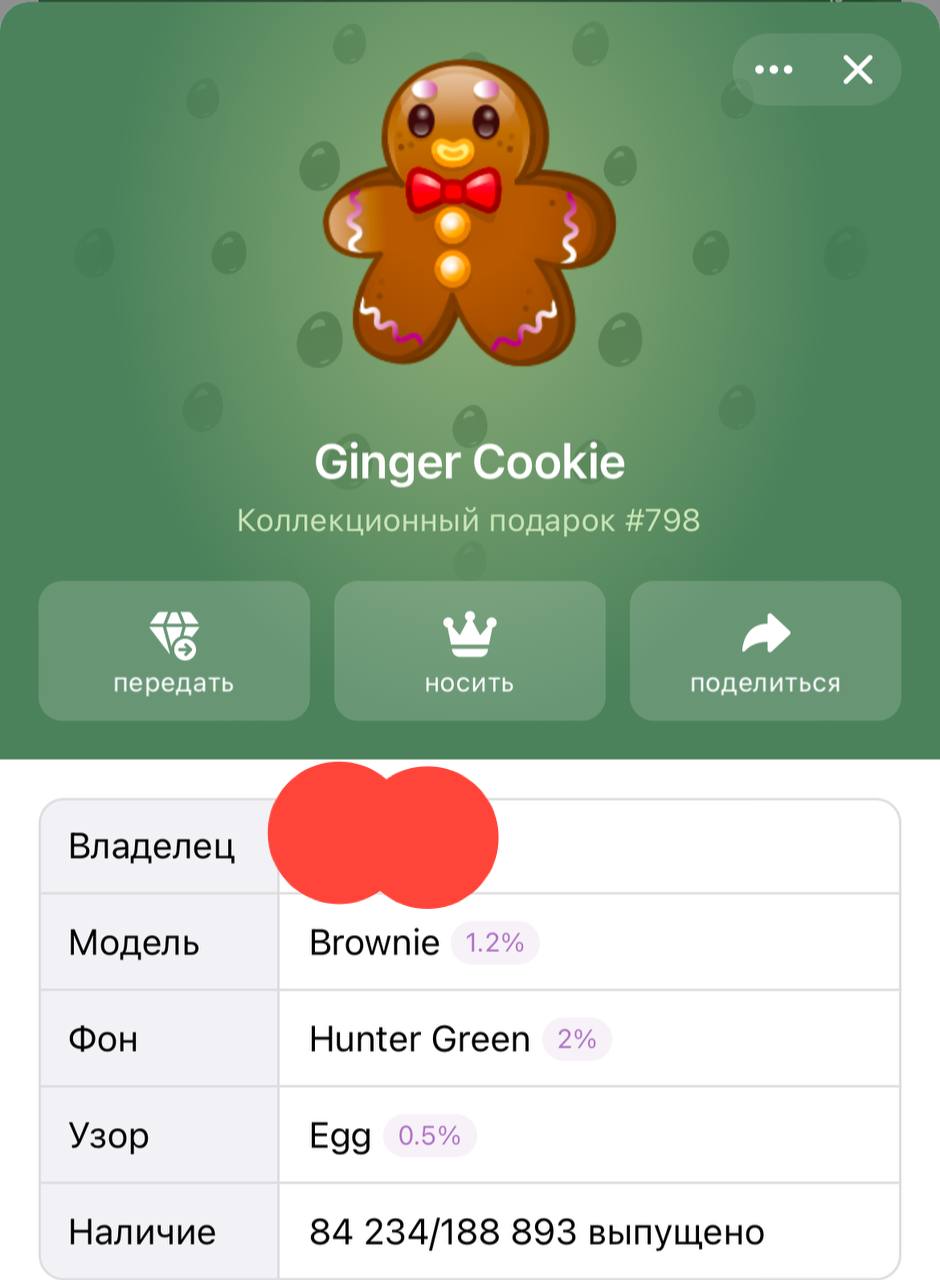Viewport: 940px width, 1280px height.
Task: Tap the передать transfer button
Action: point(174,651)
